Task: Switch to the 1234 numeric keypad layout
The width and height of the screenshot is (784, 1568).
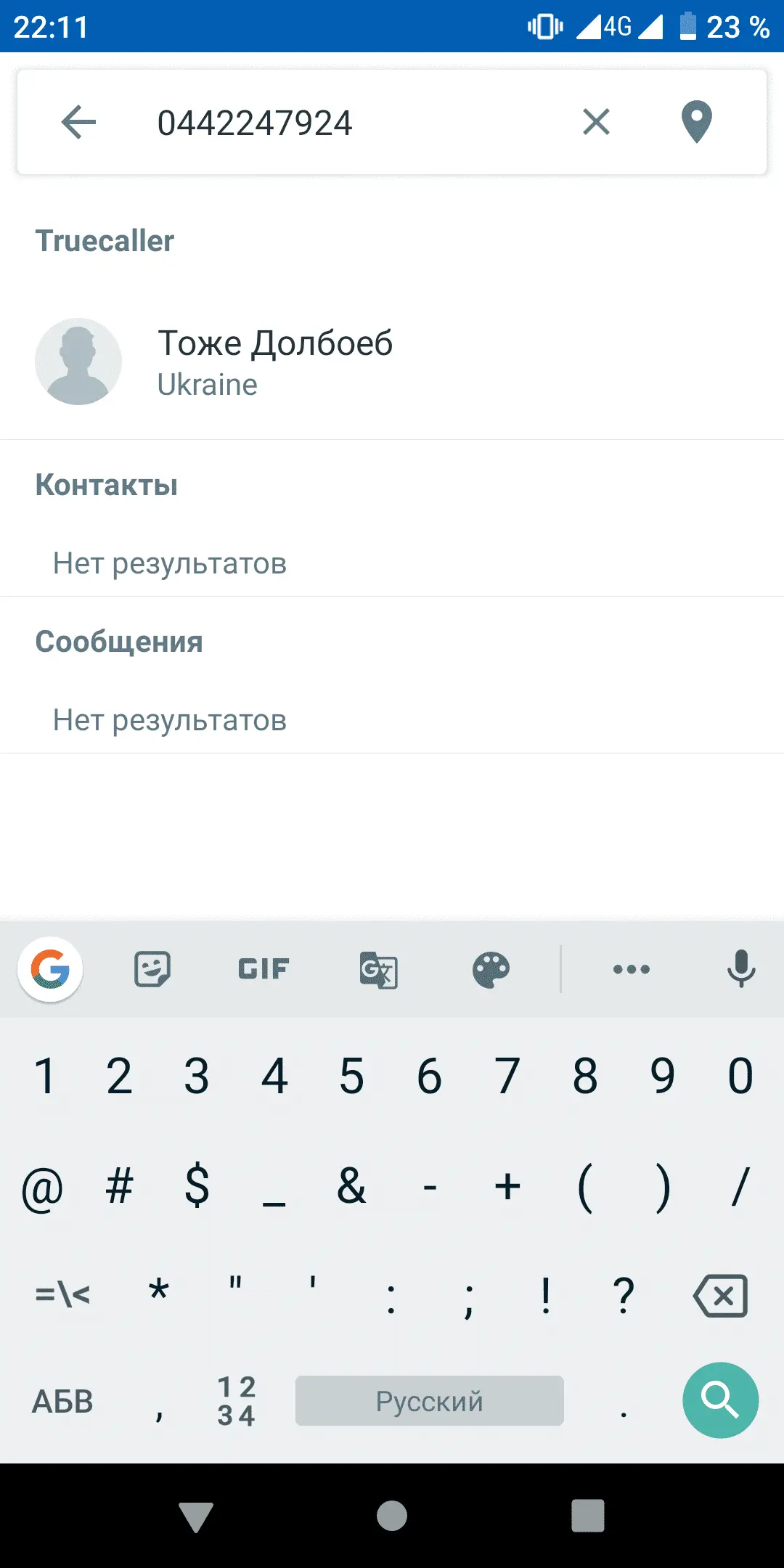Action: (237, 1402)
